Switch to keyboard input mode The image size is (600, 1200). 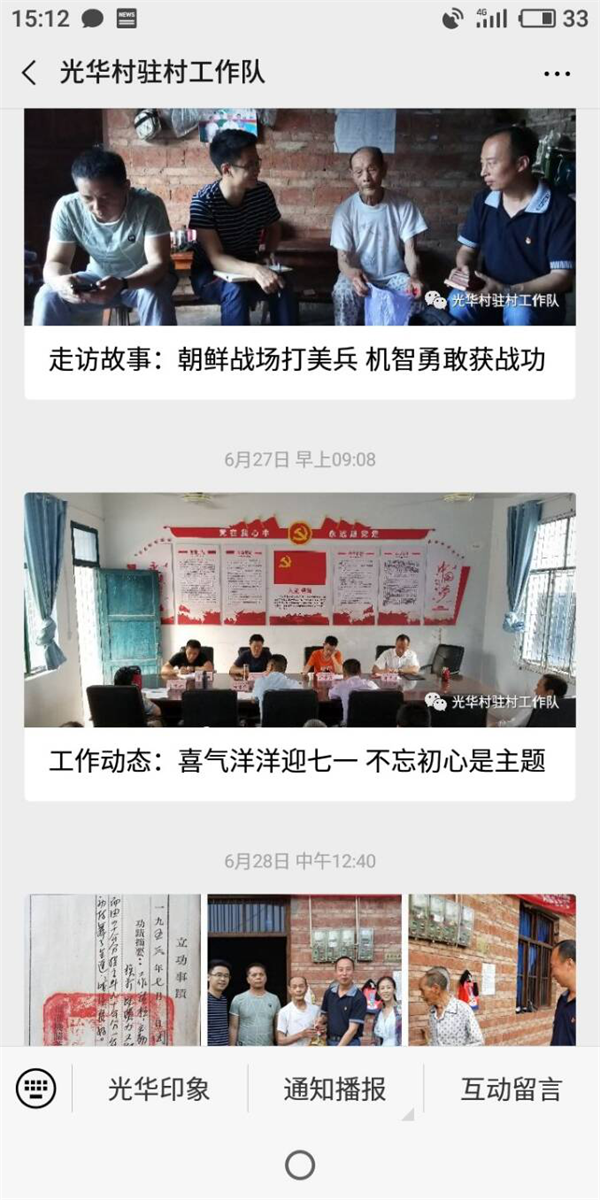tap(36, 1088)
